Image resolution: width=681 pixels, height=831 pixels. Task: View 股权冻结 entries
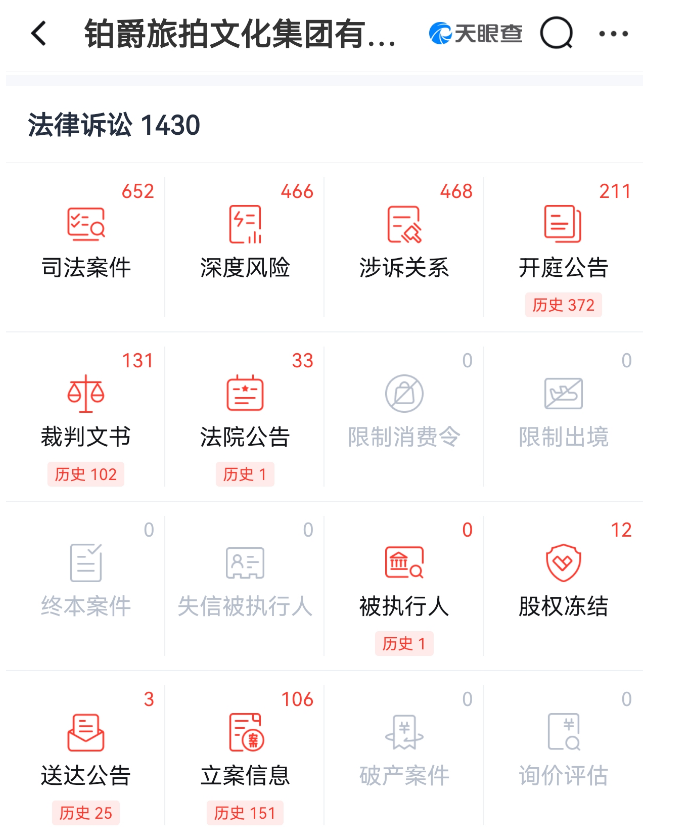(563, 580)
